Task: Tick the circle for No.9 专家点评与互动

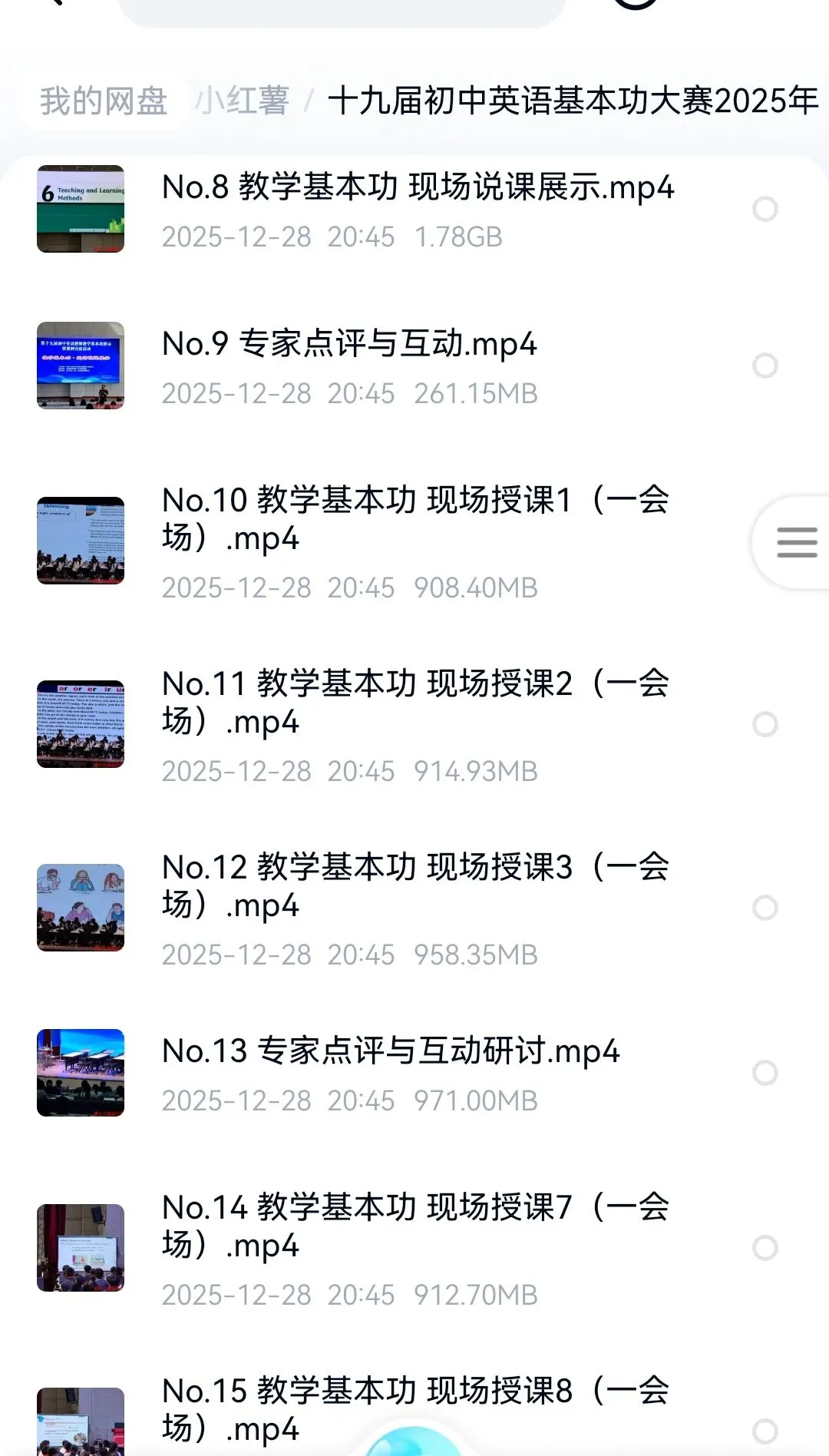Action: (765, 366)
